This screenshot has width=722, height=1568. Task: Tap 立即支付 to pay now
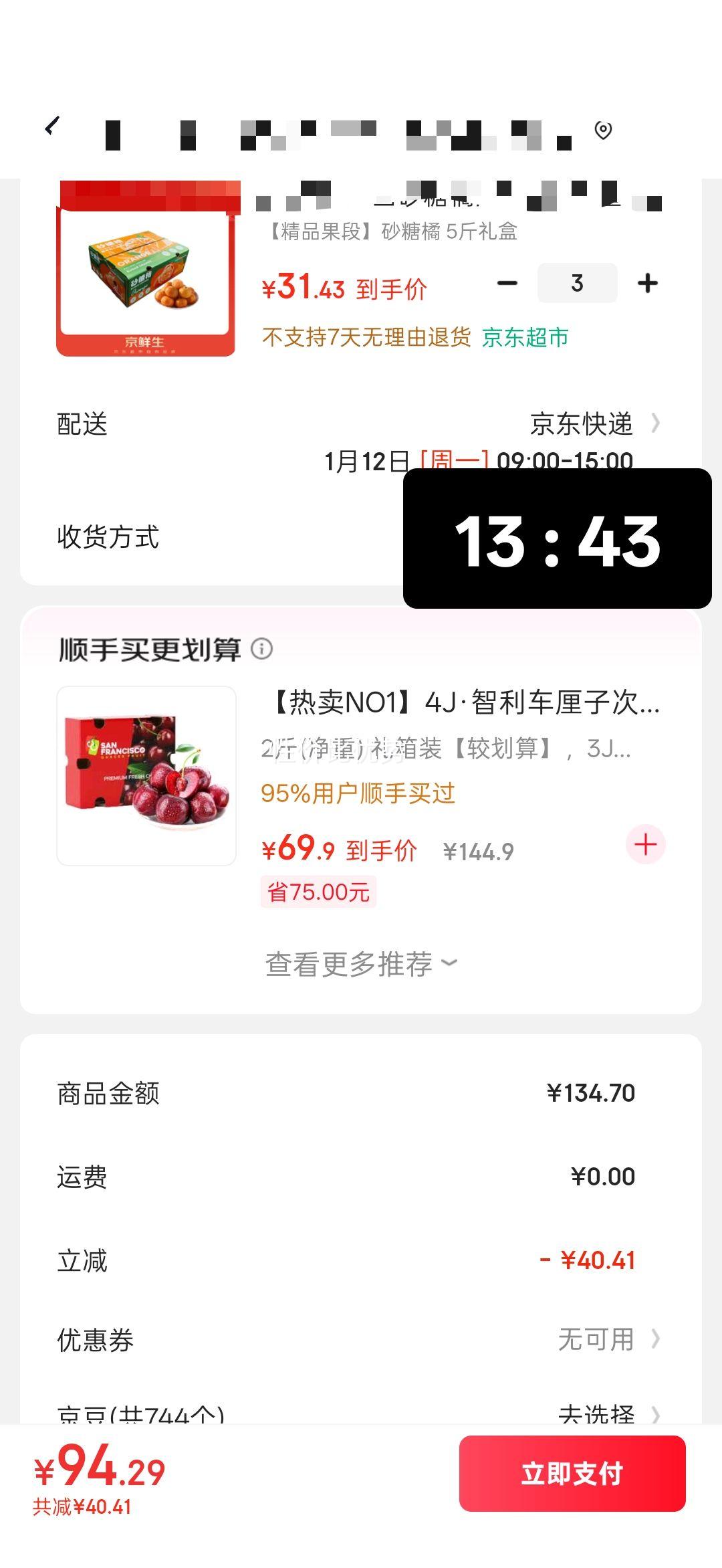[x=572, y=1473]
